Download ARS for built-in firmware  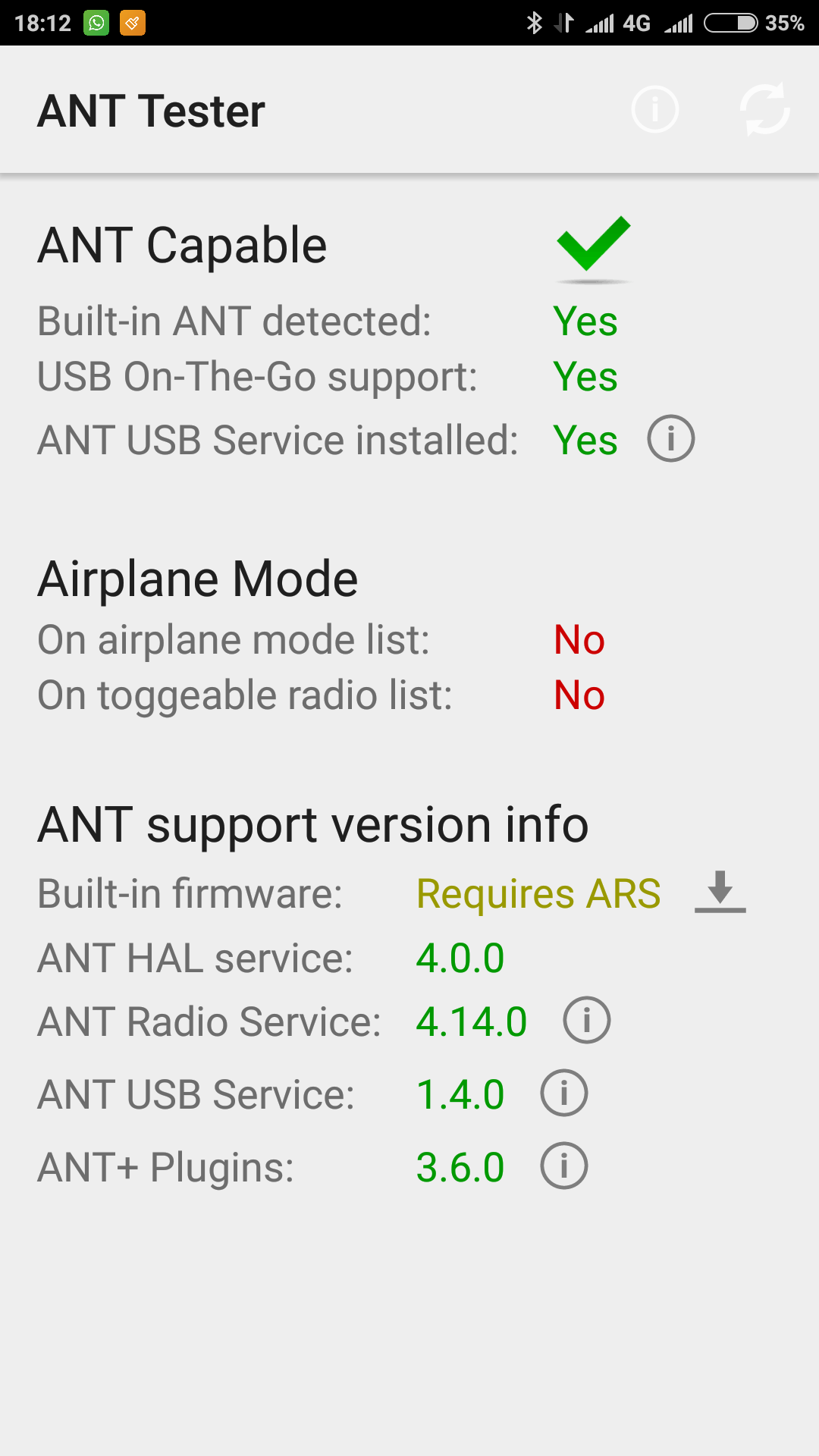click(720, 892)
